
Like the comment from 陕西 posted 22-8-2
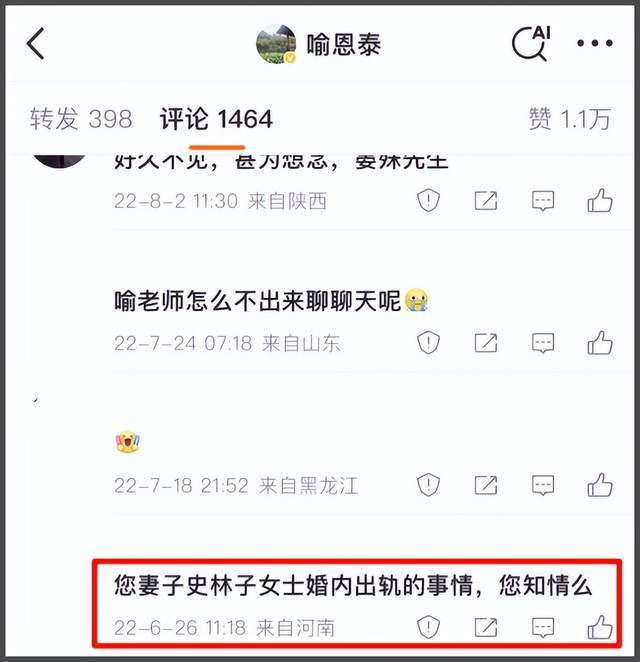tap(600, 201)
